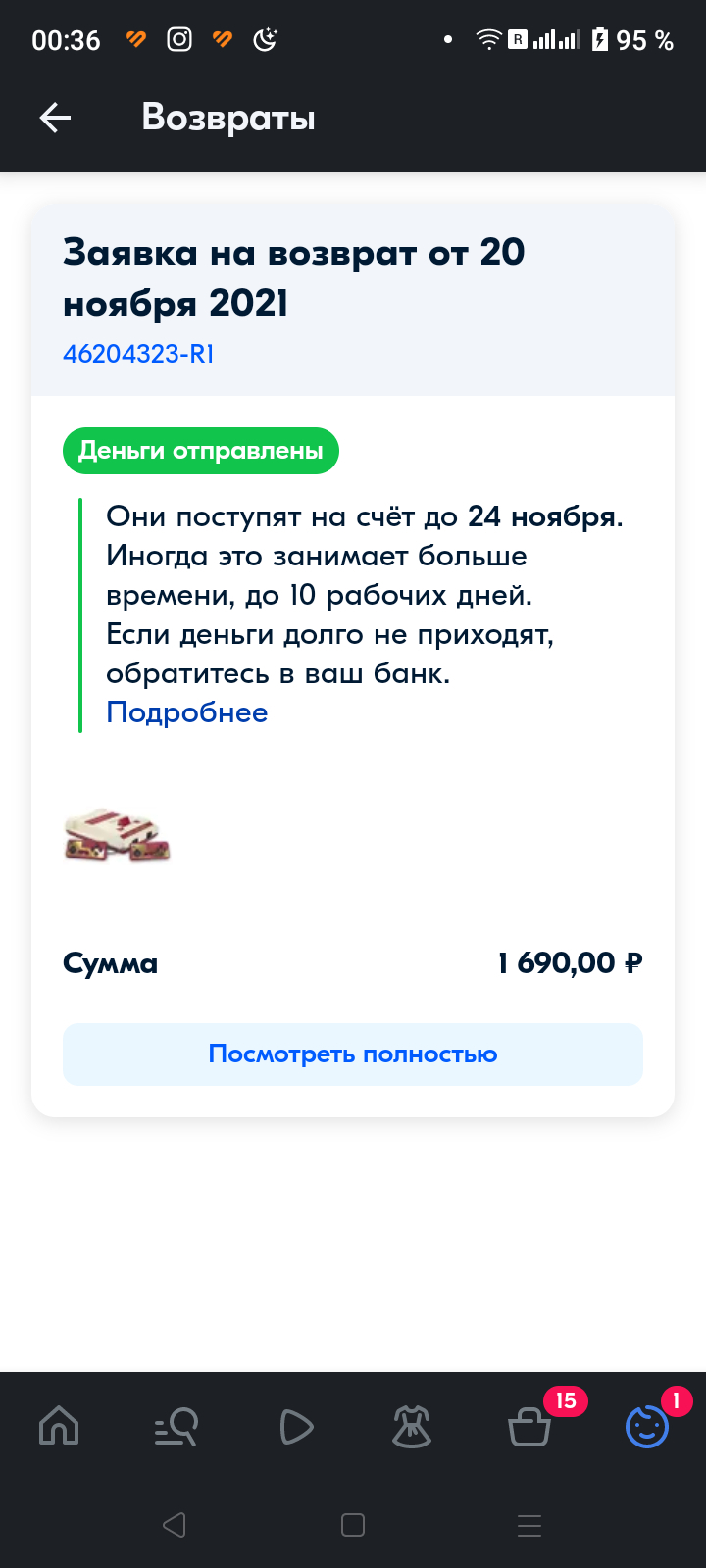
Task: Open the dress fashion tab
Action: 412,1426
